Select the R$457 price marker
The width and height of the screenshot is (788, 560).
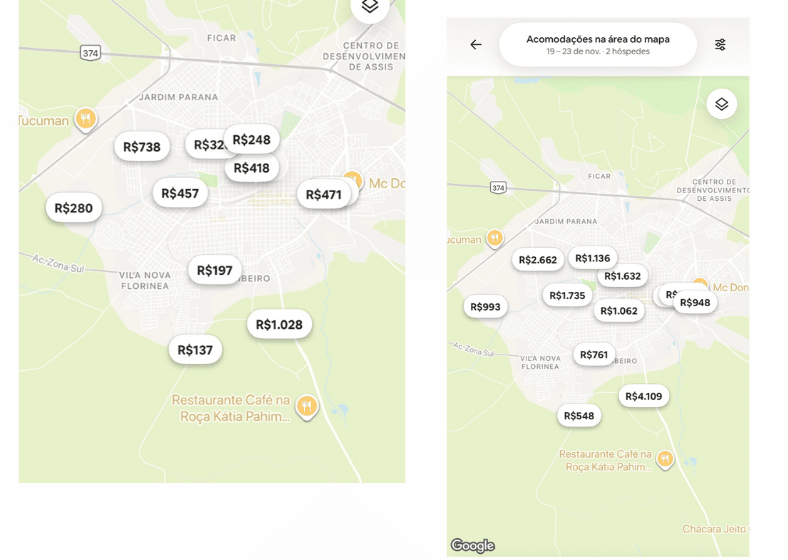tap(180, 193)
